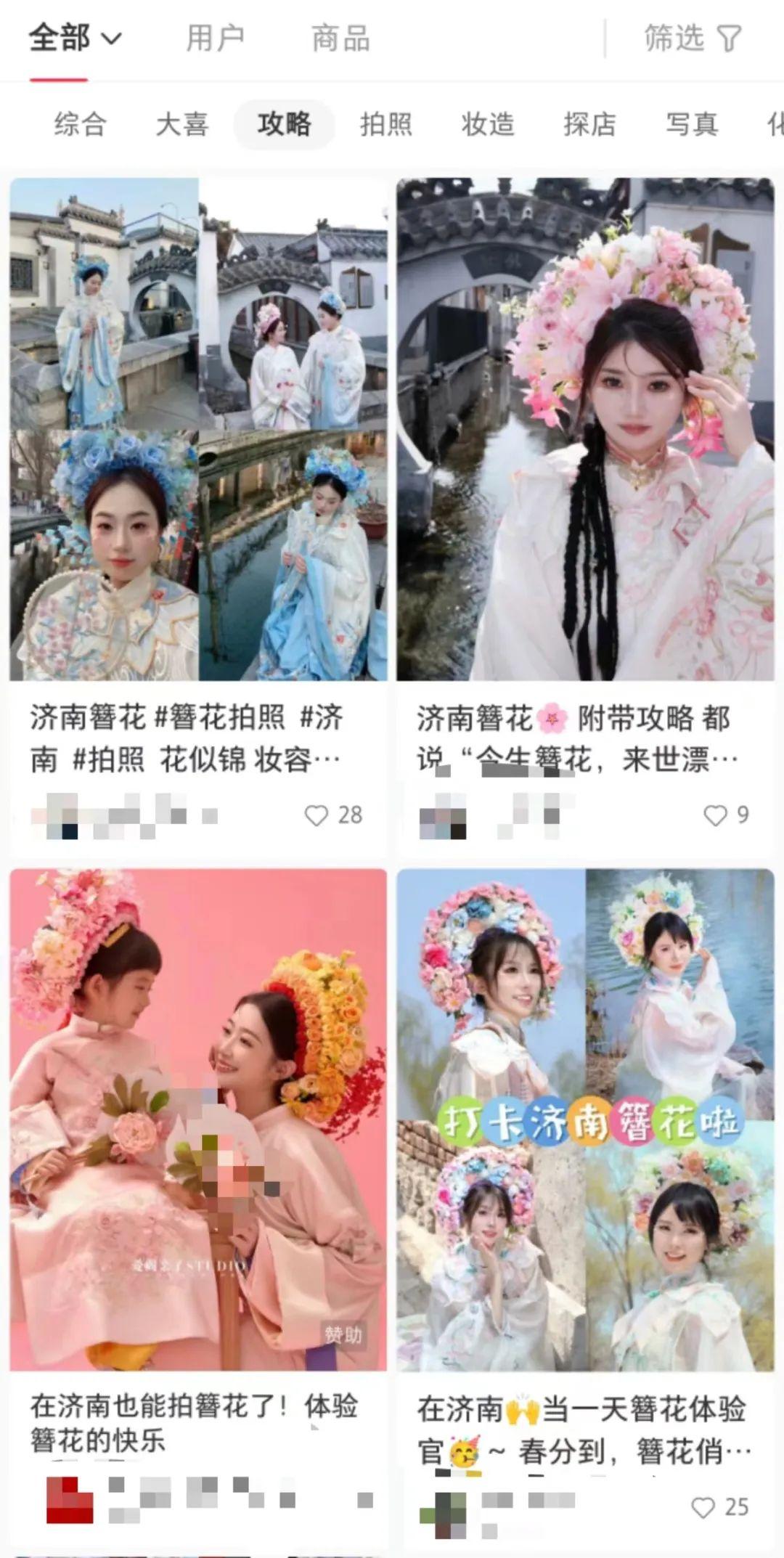The width and height of the screenshot is (784, 1558).
Task: Open the 筛选 filter
Action: (693, 38)
